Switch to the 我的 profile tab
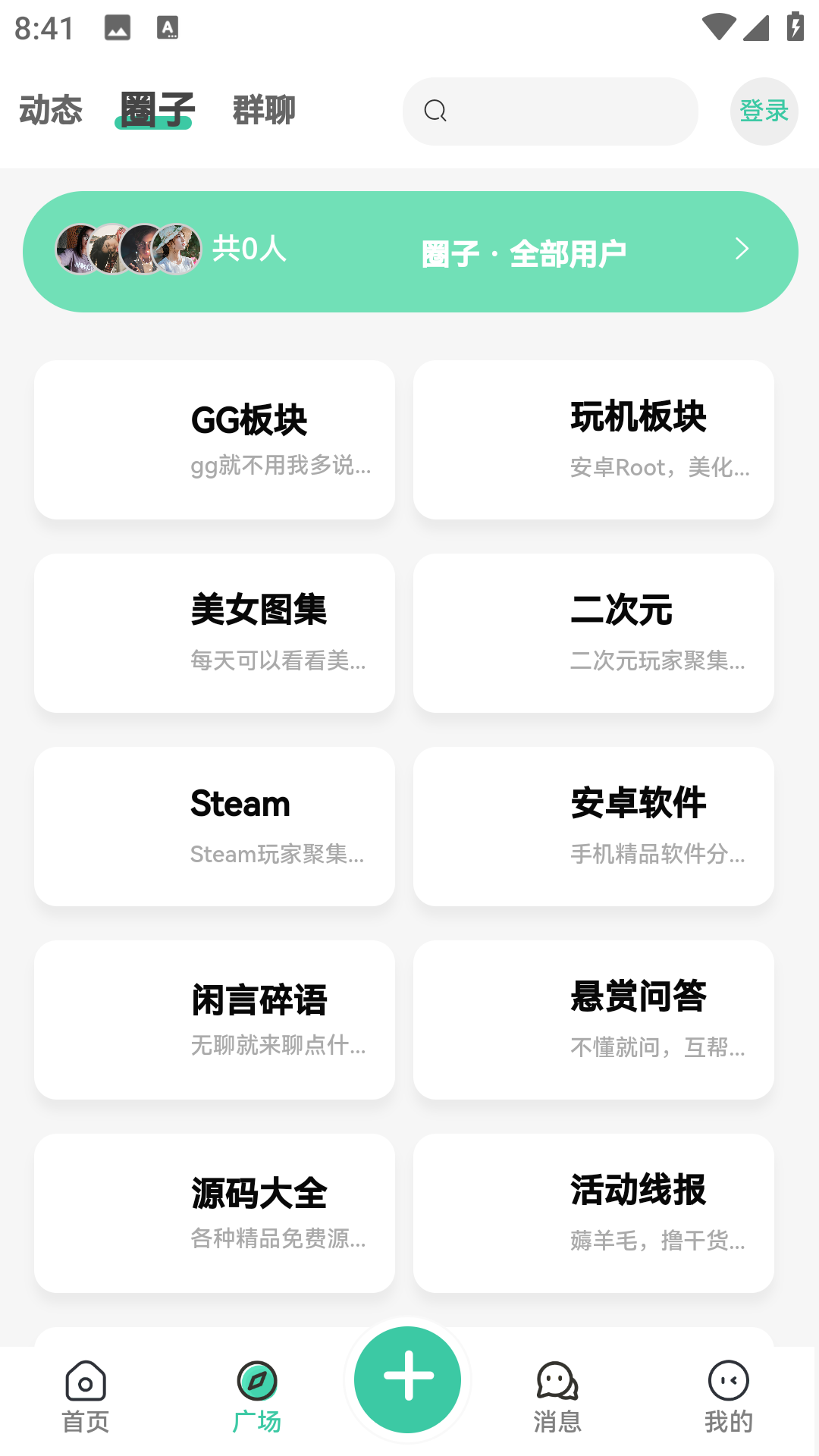The height and width of the screenshot is (1456, 819). pos(729,1397)
